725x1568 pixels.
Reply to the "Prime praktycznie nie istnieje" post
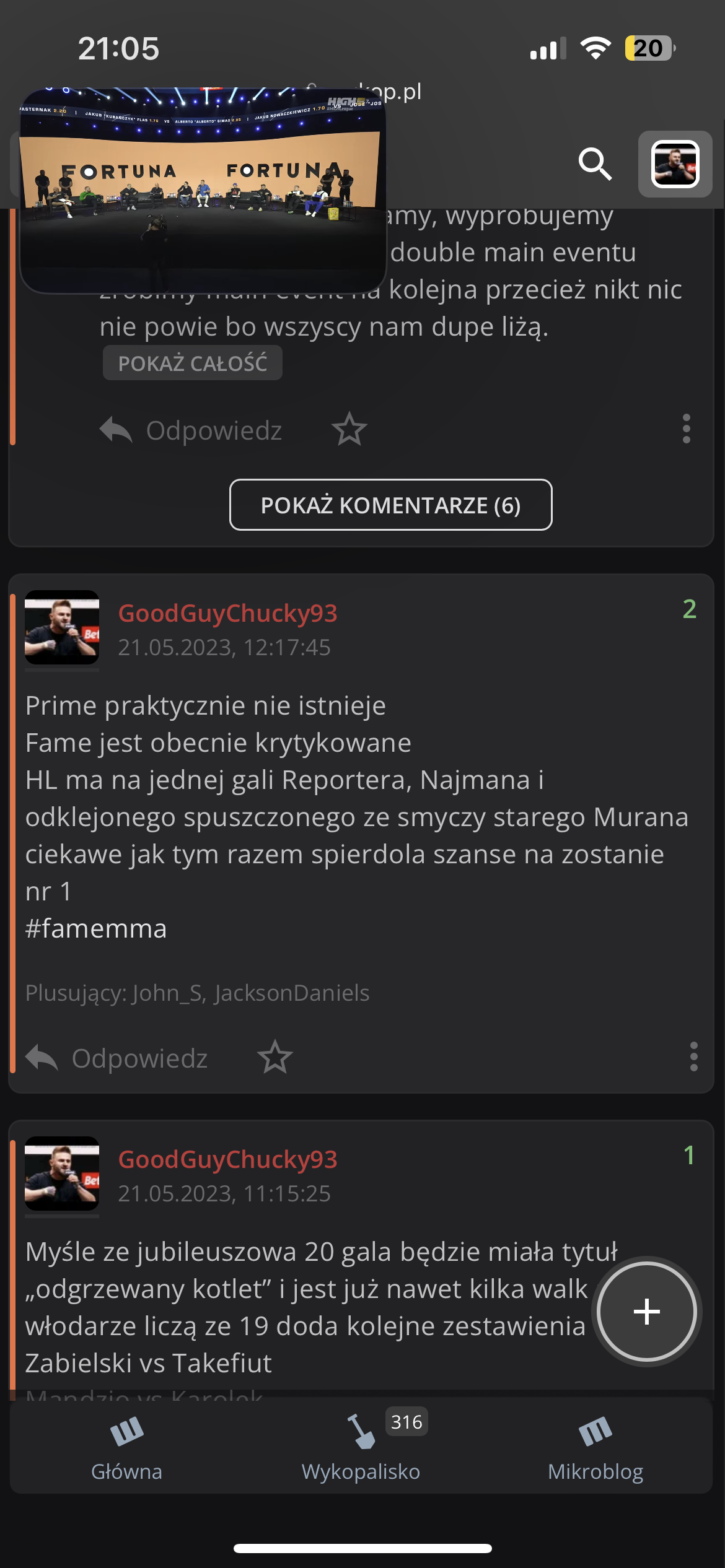pyautogui.click(x=118, y=1058)
